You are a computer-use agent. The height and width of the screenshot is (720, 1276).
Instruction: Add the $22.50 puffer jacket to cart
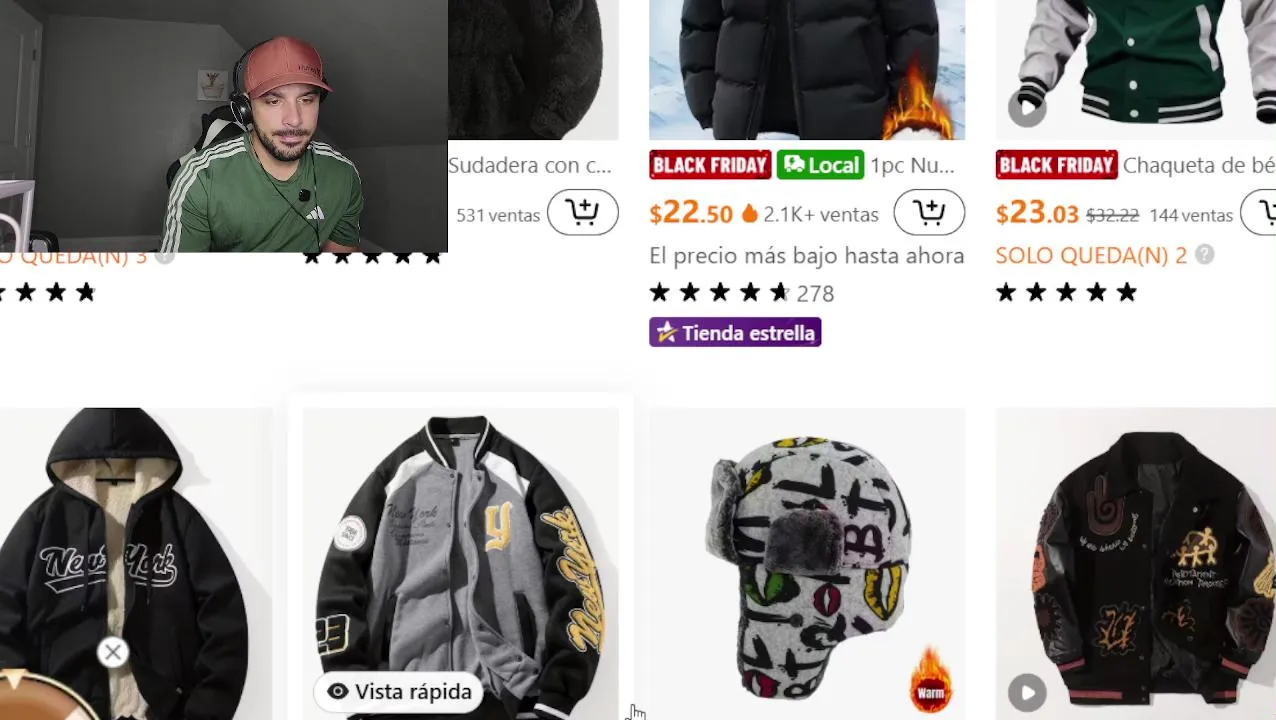928,213
